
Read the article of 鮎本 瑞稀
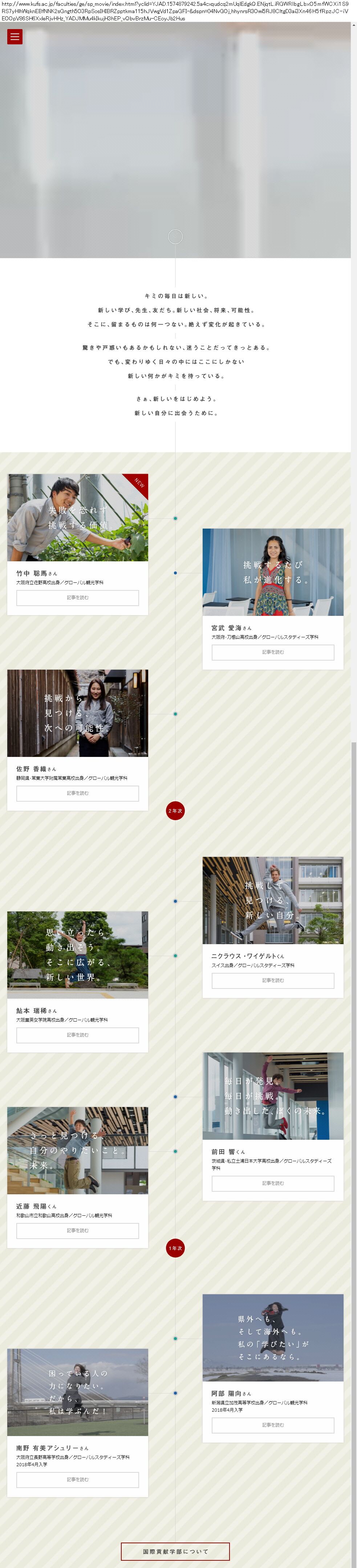(77, 1035)
